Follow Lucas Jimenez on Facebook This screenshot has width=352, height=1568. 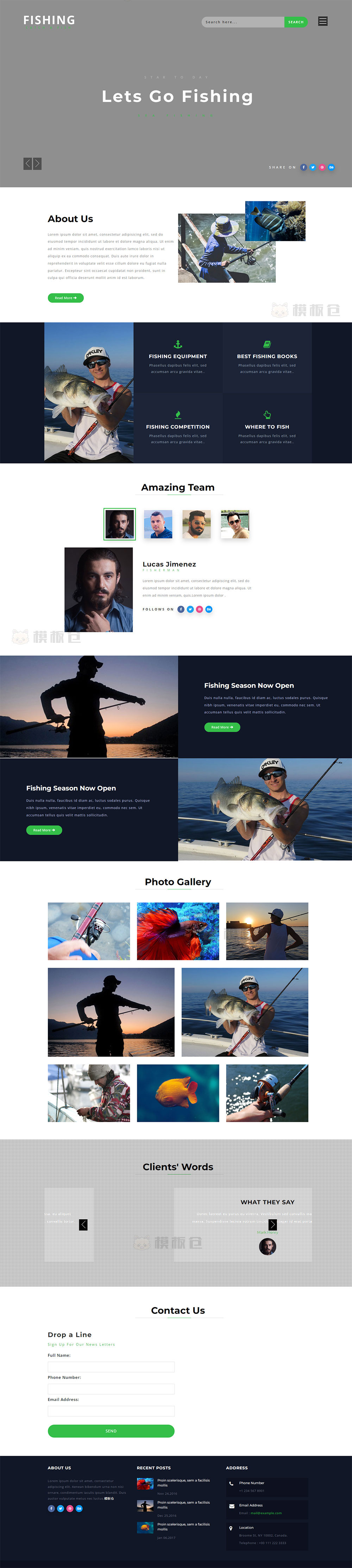coord(181,609)
